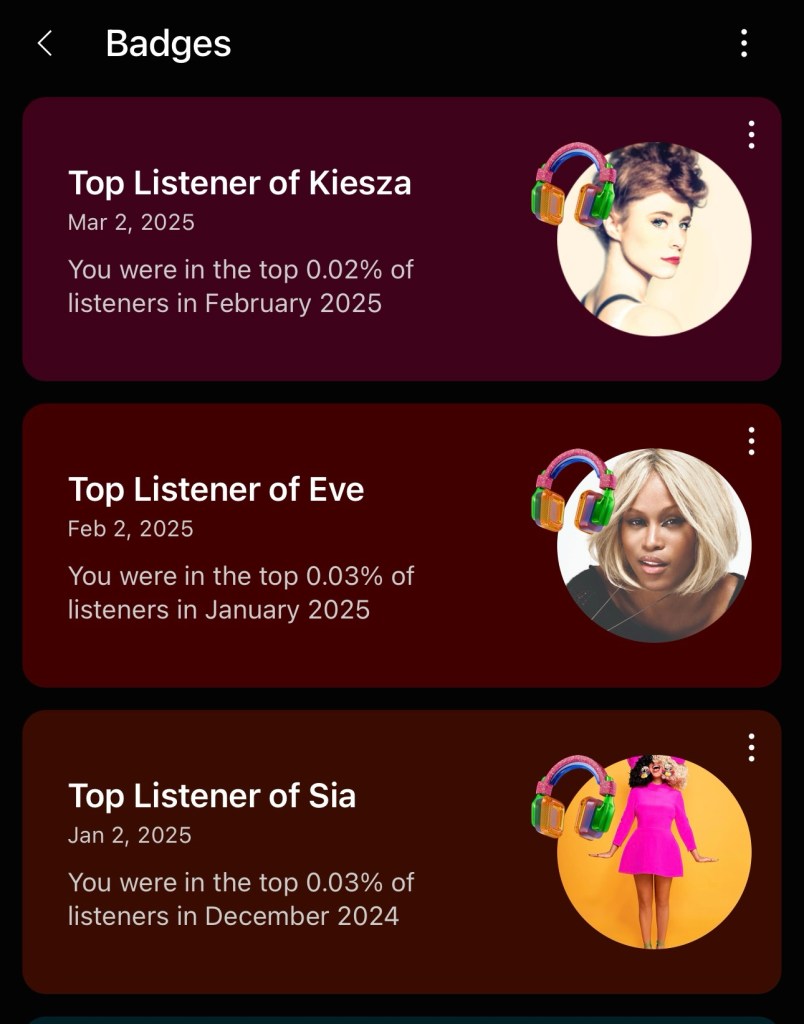Show options for the Kiesza badge
The image size is (804, 1024).
click(x=751, y=135)
